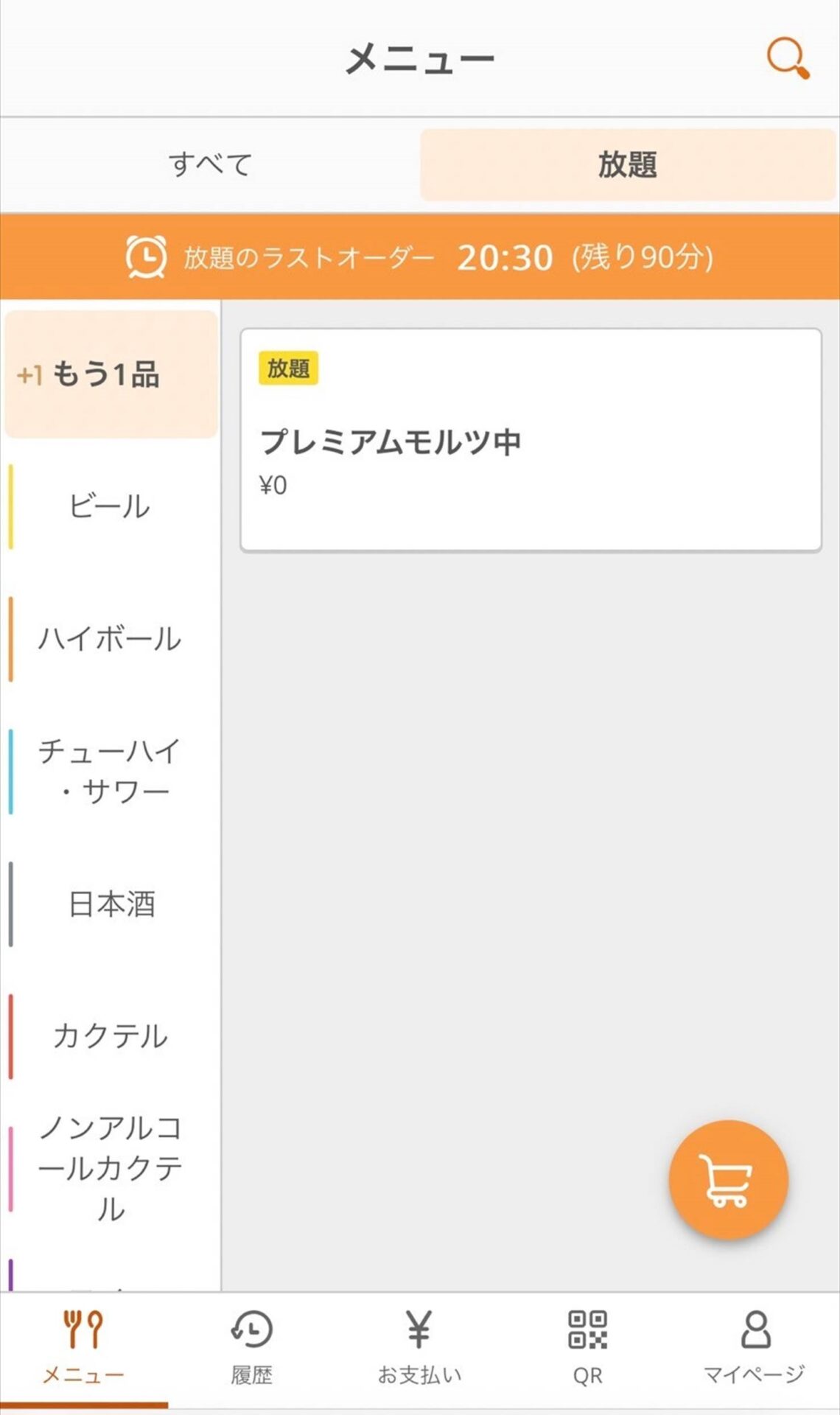
Task: Open the search magnifier icon
Action: [788, 57]
